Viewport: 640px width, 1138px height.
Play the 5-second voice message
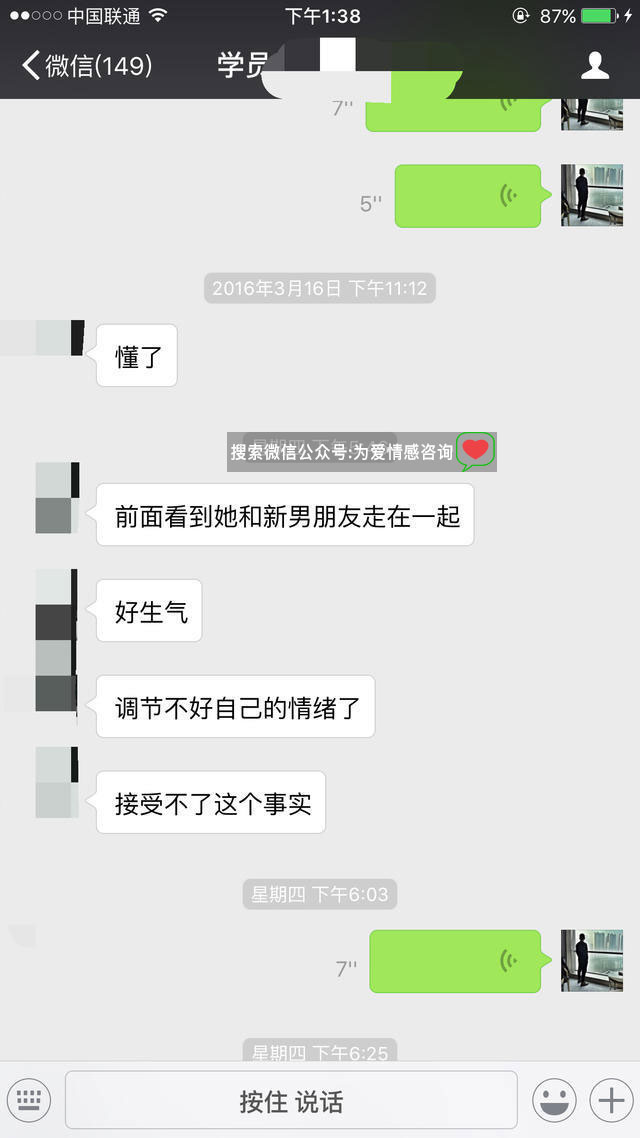click(x=467, y=196)
